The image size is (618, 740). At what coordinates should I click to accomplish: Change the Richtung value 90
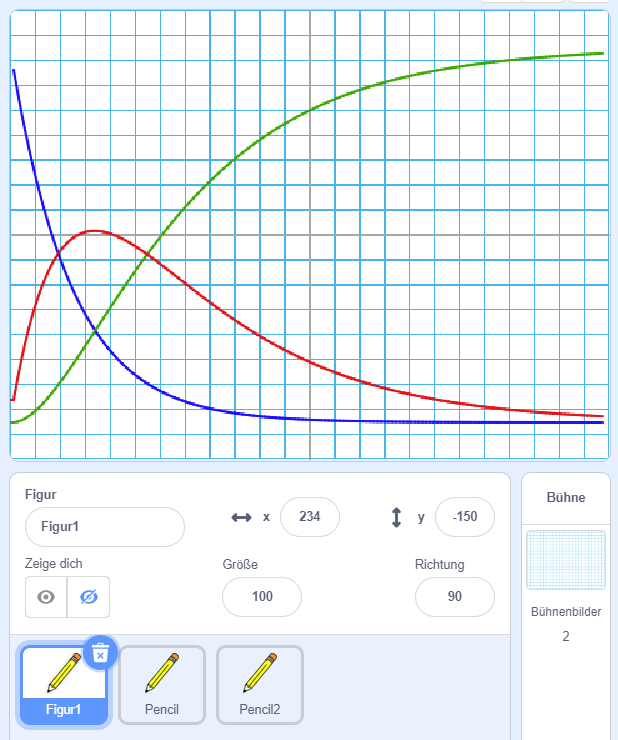454,597
